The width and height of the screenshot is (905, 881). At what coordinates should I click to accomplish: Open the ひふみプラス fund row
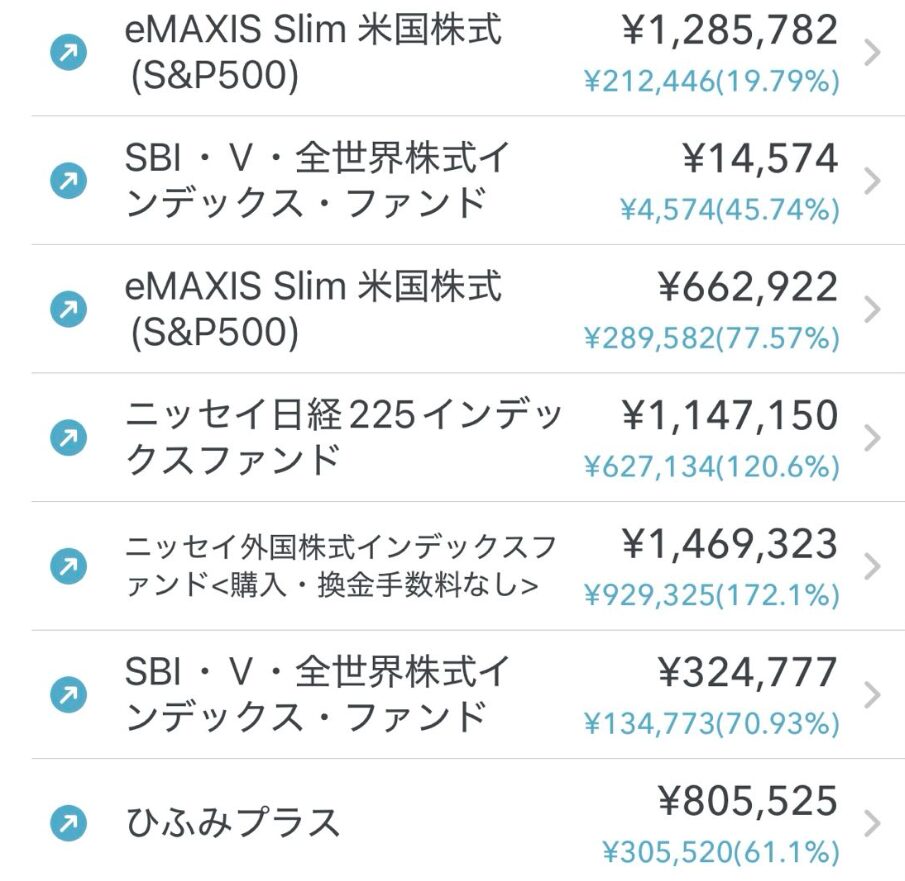[x=450, y=822]
